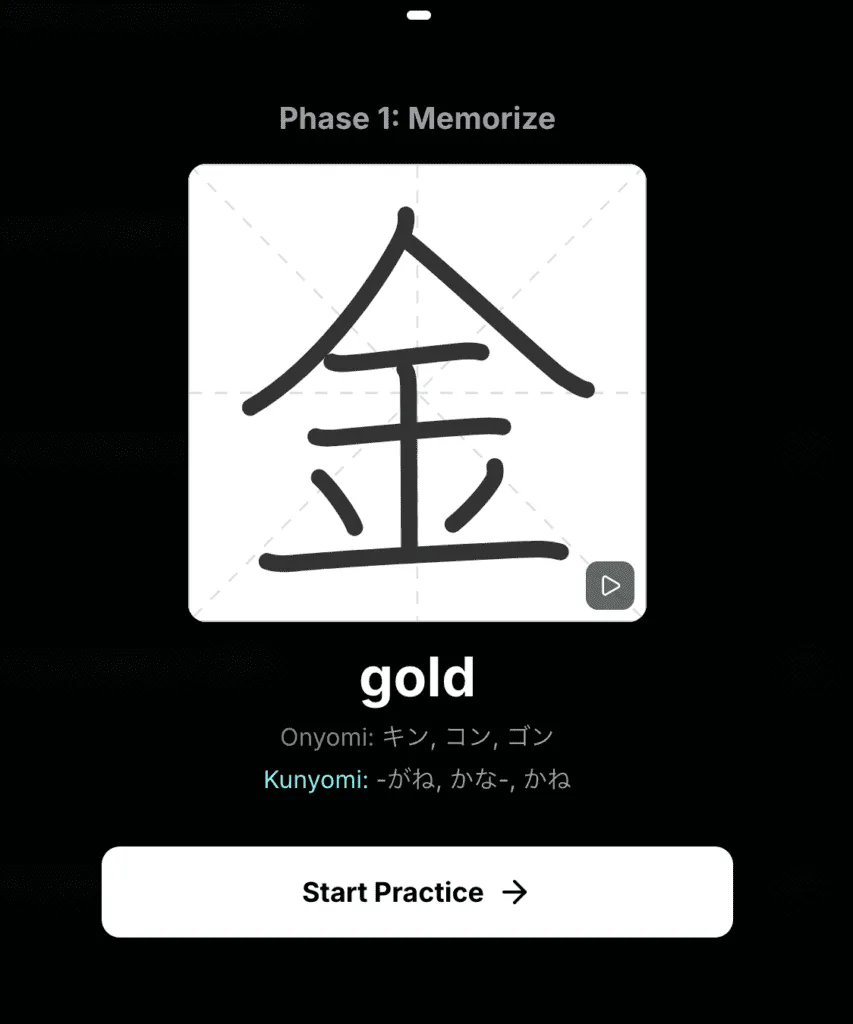853x1024 pixels.
Task: Play the stroke order animation
Action: coord(610,586)
